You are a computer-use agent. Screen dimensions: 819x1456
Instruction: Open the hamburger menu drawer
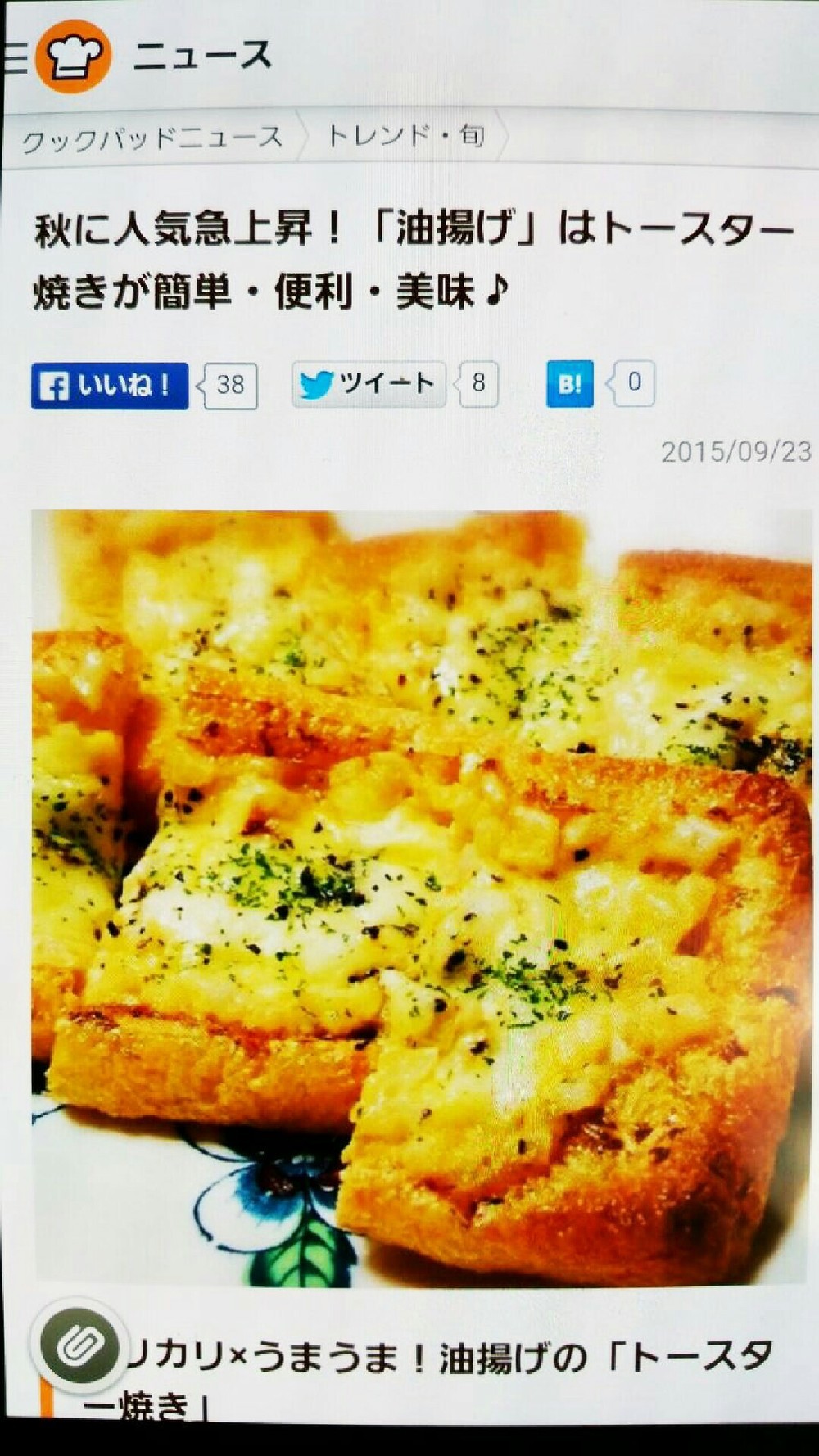[x=13, y=59]
